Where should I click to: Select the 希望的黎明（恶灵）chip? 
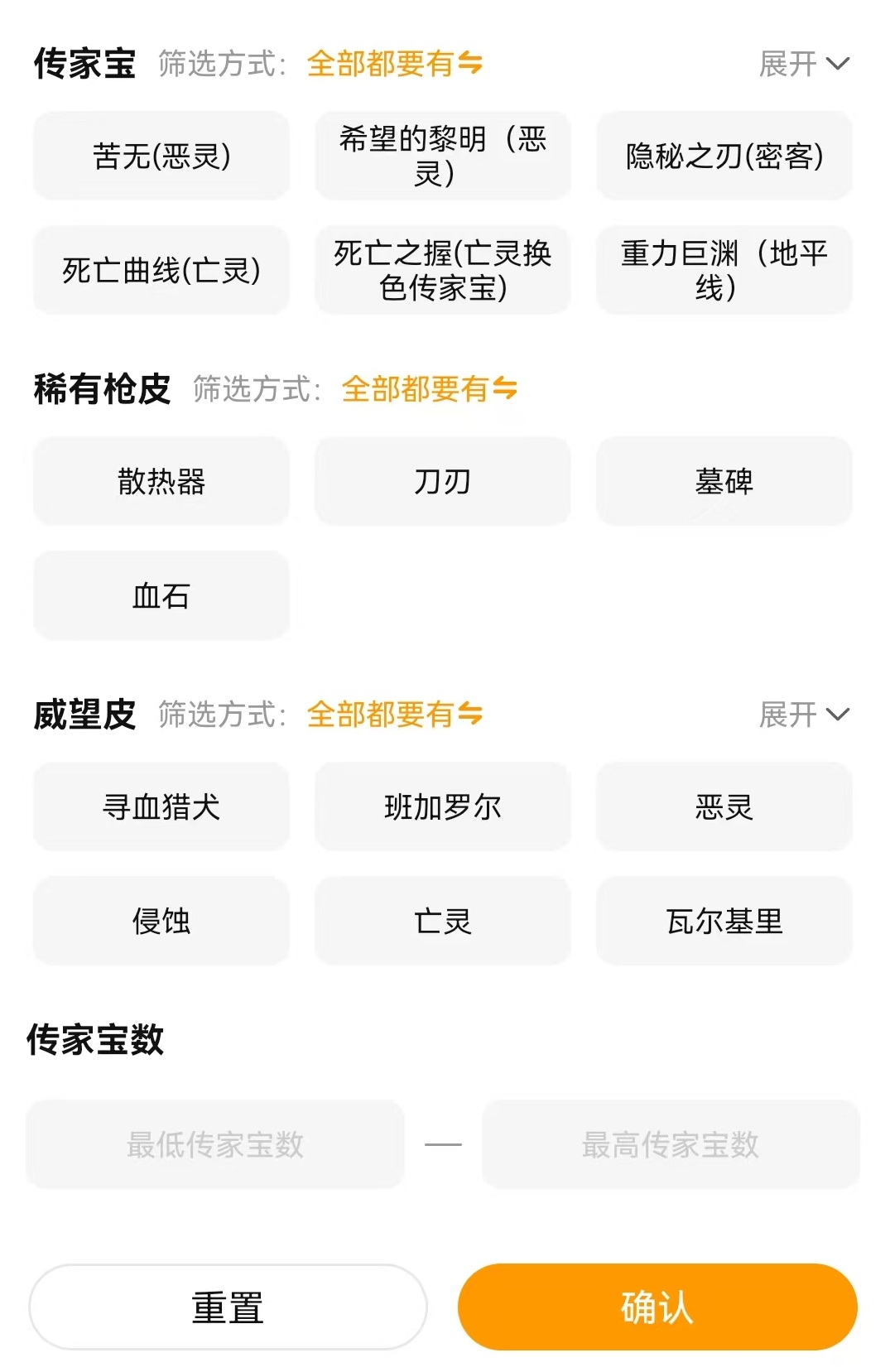443,156
